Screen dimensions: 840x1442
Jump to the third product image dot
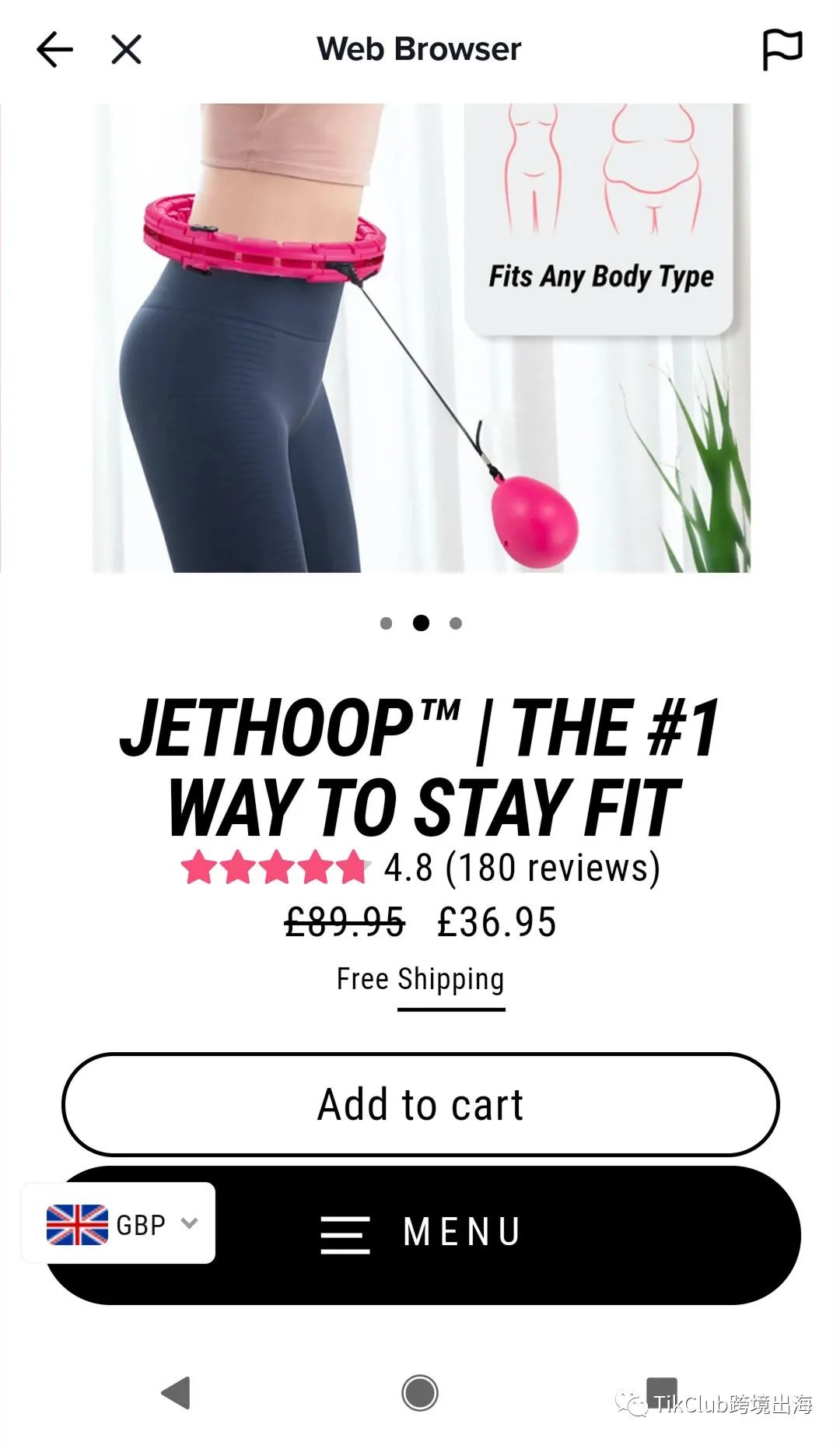(456, 623)
